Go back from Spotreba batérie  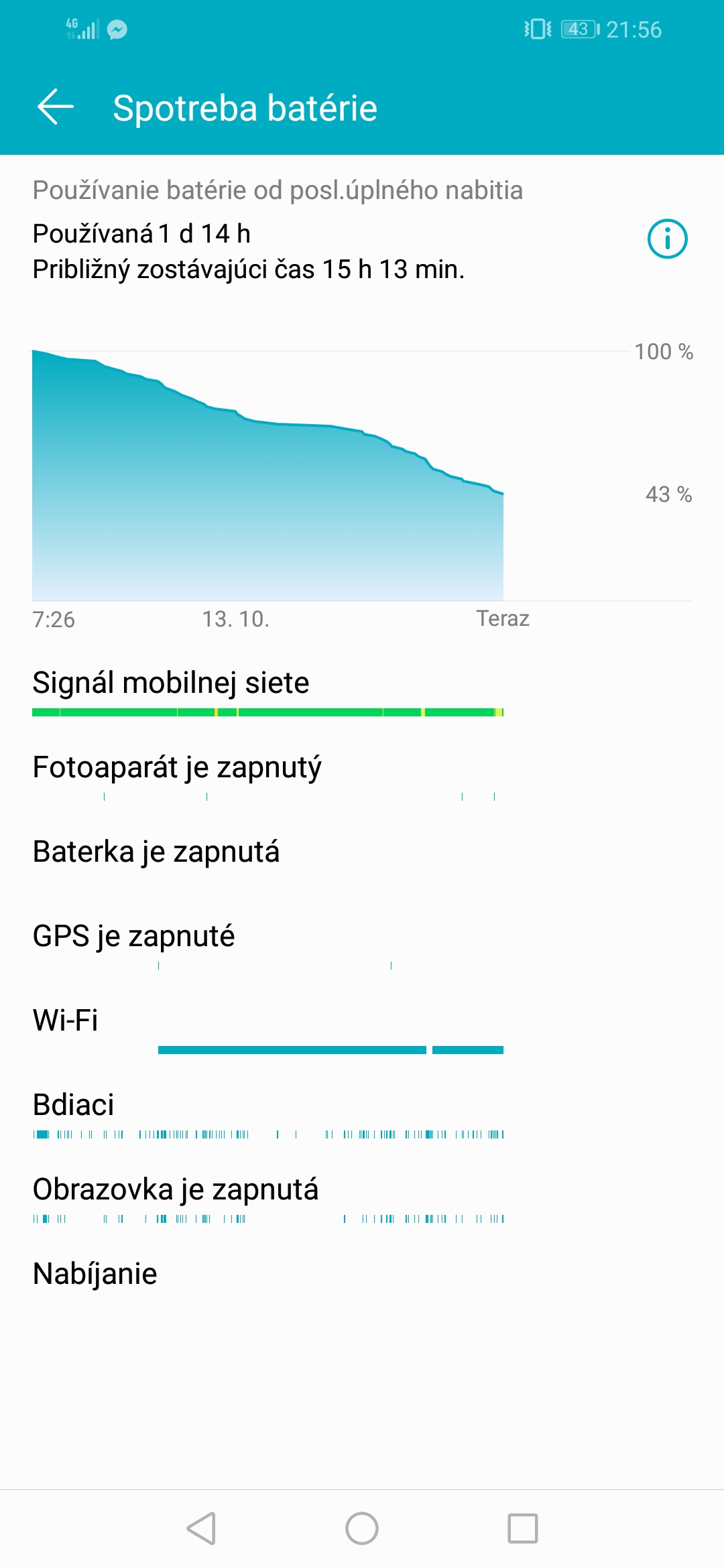tap(55, 107)
